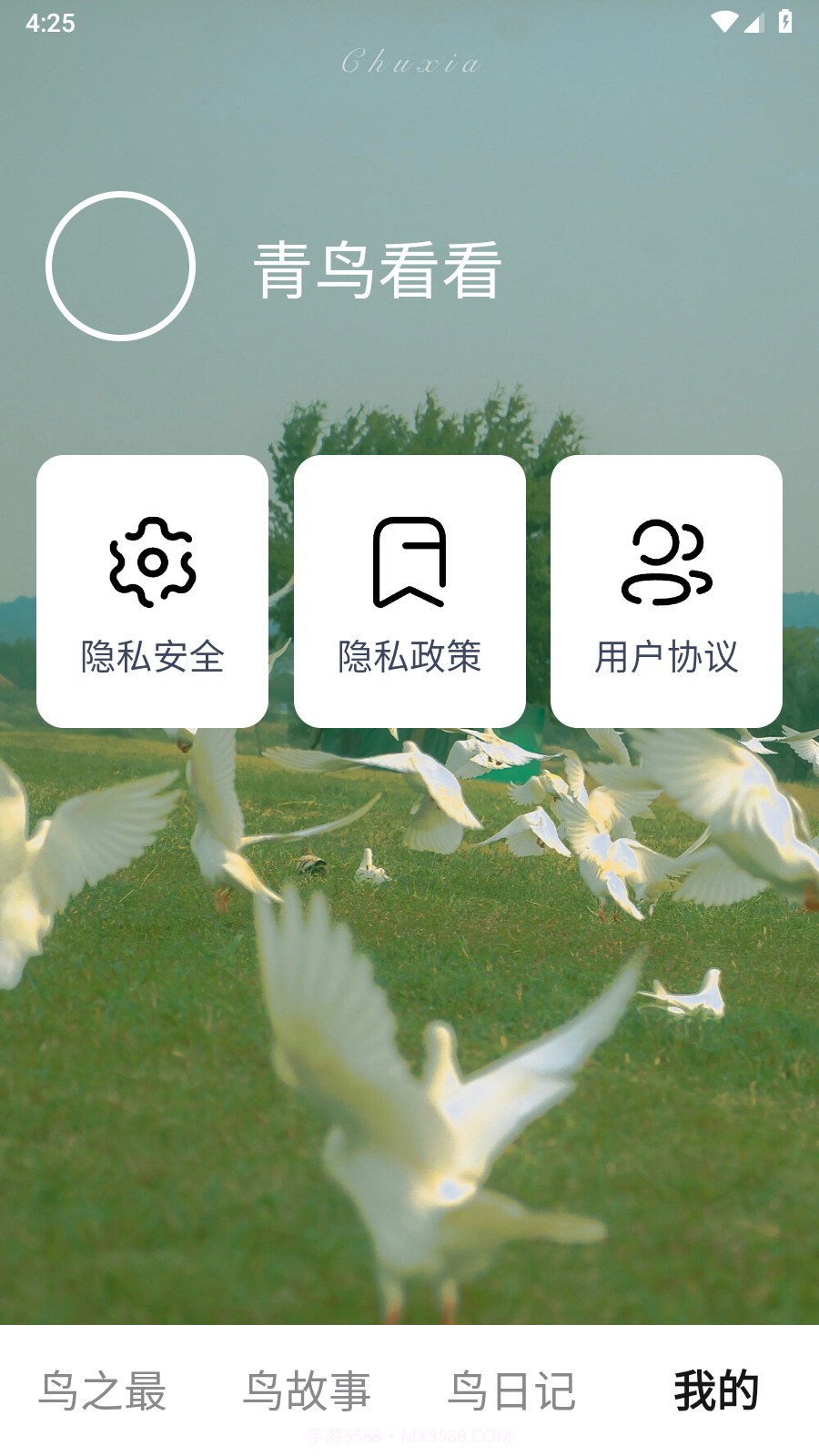The width and height of the screenshot is (819, 1456).
Task: Switch to the 鸟之最 tab
Action: (103, 1389)
